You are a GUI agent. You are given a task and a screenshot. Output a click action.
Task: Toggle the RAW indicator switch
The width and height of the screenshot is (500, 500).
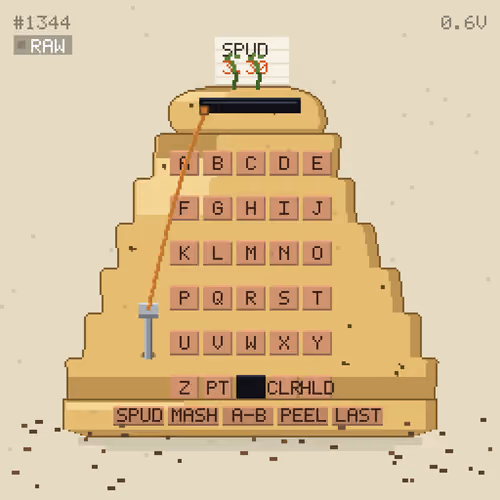pyautogui.click(x=43, y=45)
